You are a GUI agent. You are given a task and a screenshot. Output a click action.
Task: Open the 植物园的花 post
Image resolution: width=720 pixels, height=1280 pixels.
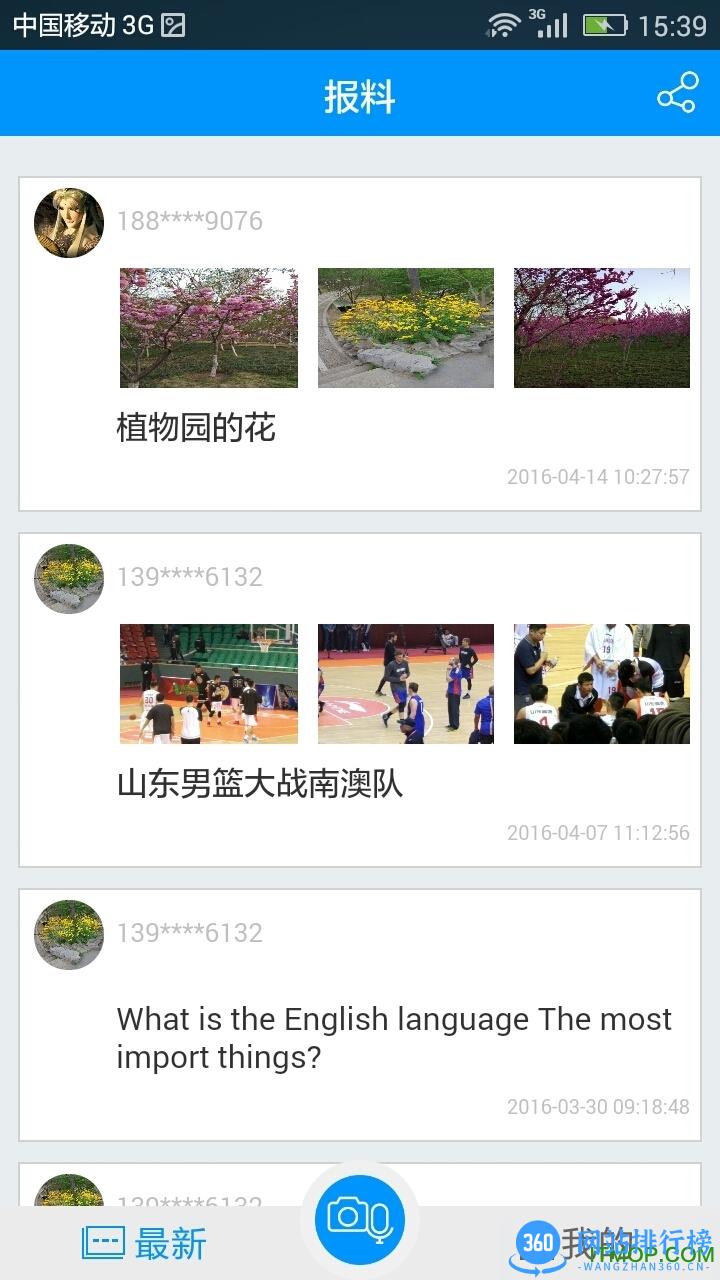click(196, 428)
